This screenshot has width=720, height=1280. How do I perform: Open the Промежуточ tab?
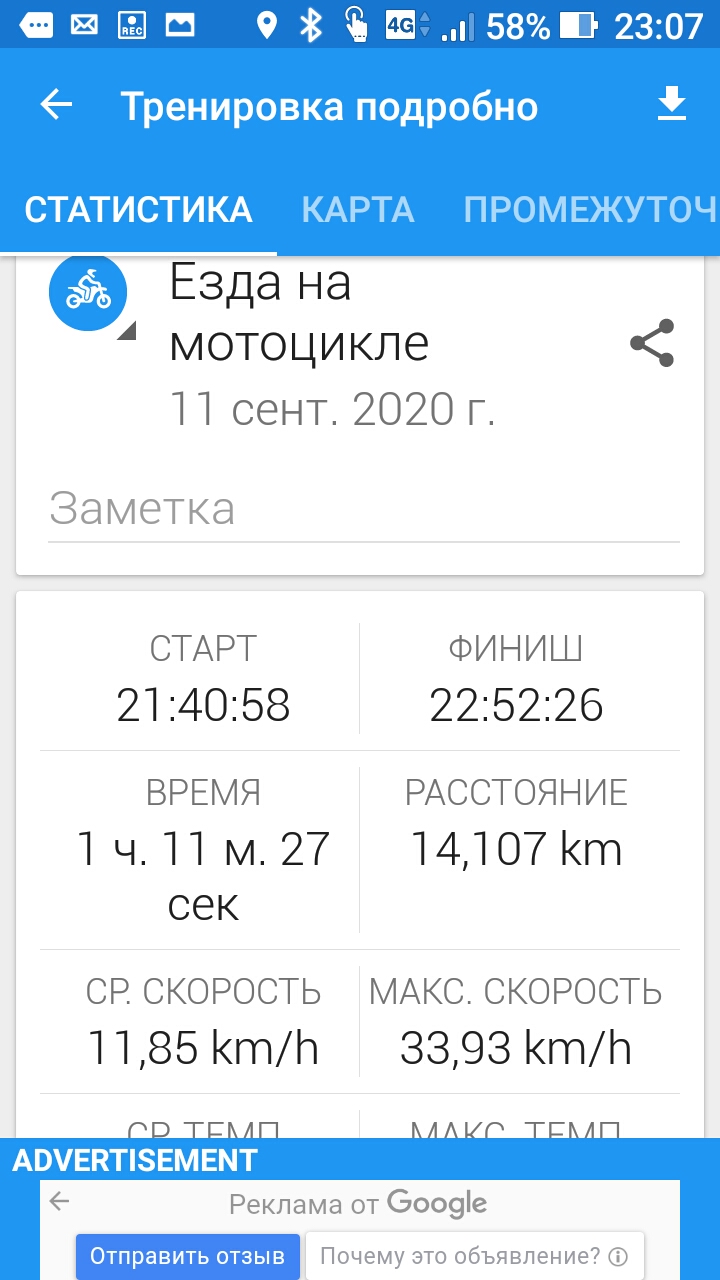click(590, 209)
